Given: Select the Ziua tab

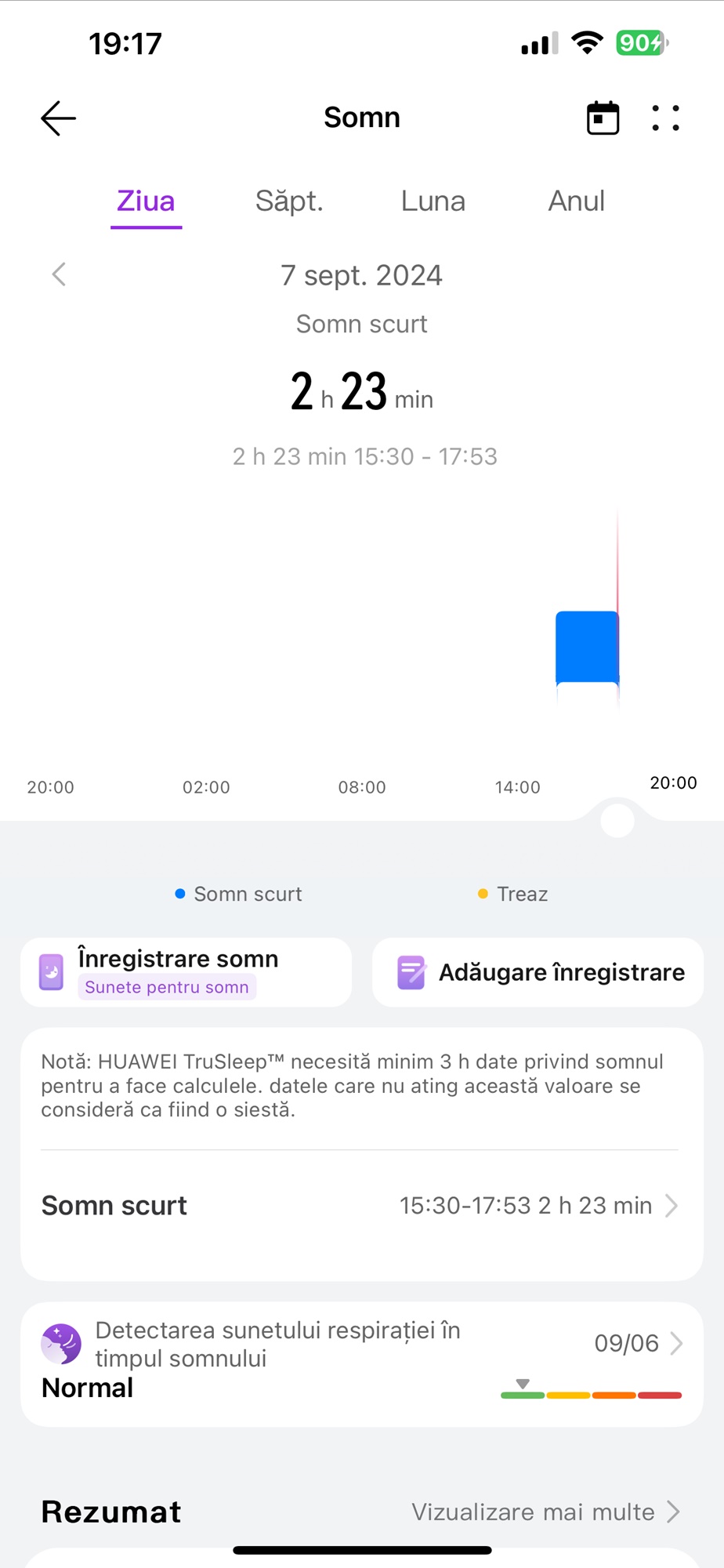Looking at the screenshot, I should 146,201.
